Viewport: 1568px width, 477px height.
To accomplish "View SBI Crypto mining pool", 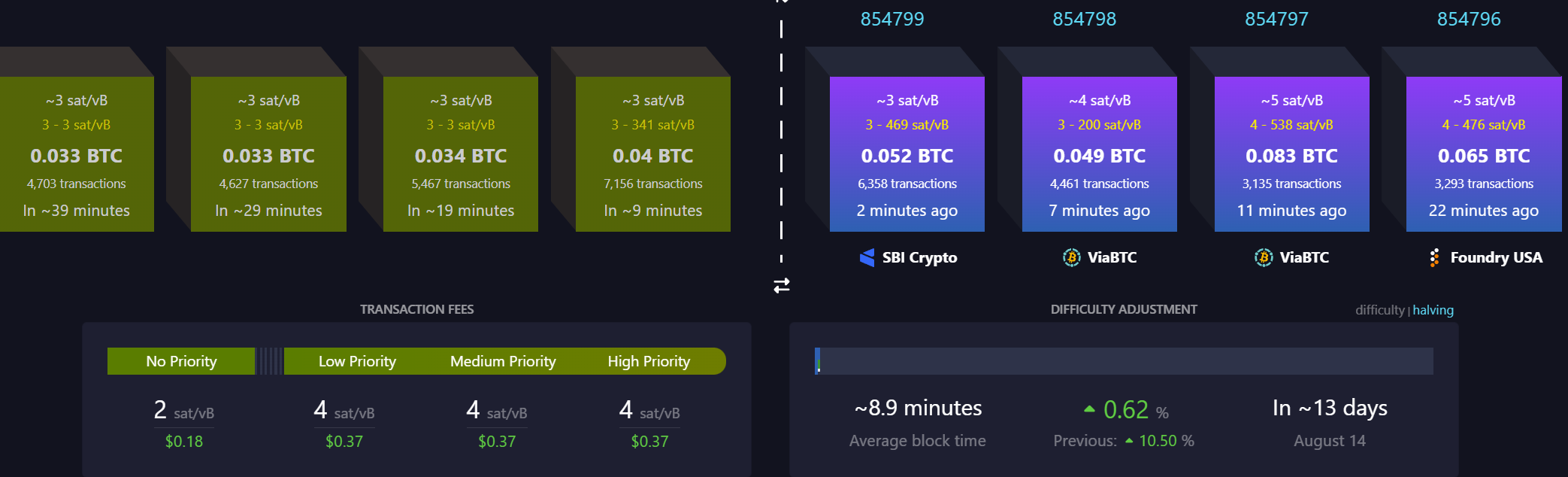I will (x=908, y=257).
